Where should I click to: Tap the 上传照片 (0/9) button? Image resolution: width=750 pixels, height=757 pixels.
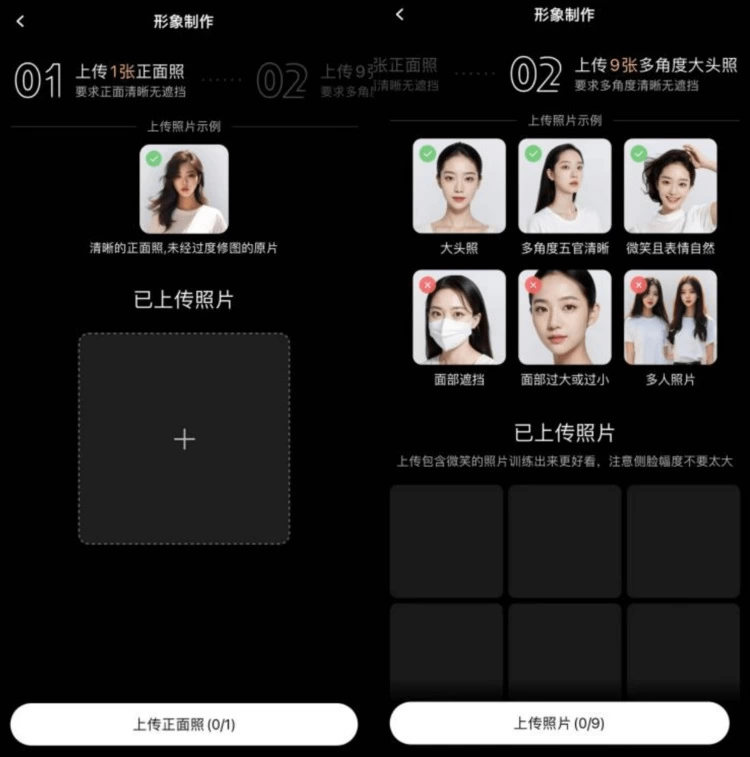point(559,723)
